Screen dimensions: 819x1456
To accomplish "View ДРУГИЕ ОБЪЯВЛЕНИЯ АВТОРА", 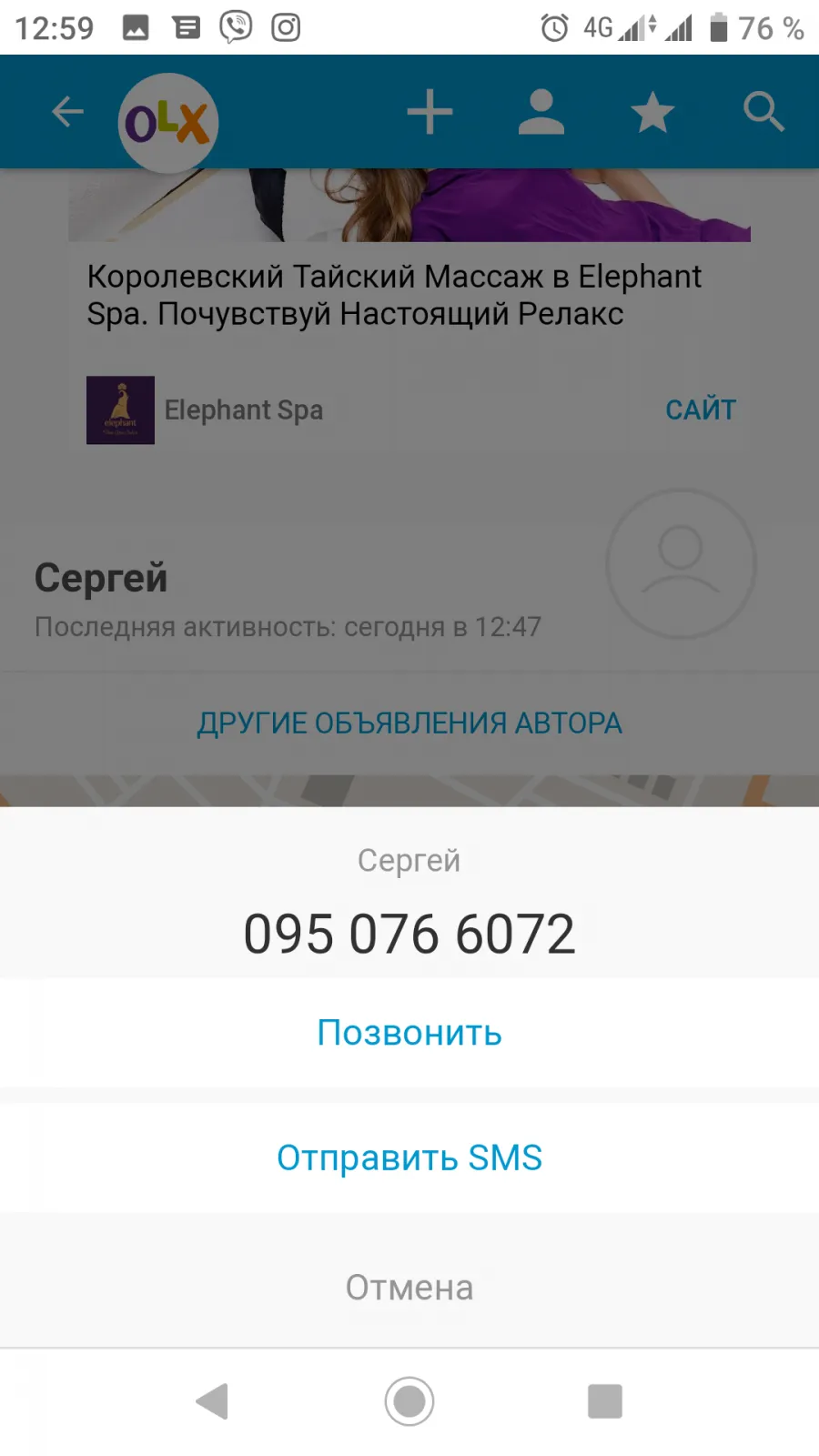I will click(409, 723).
